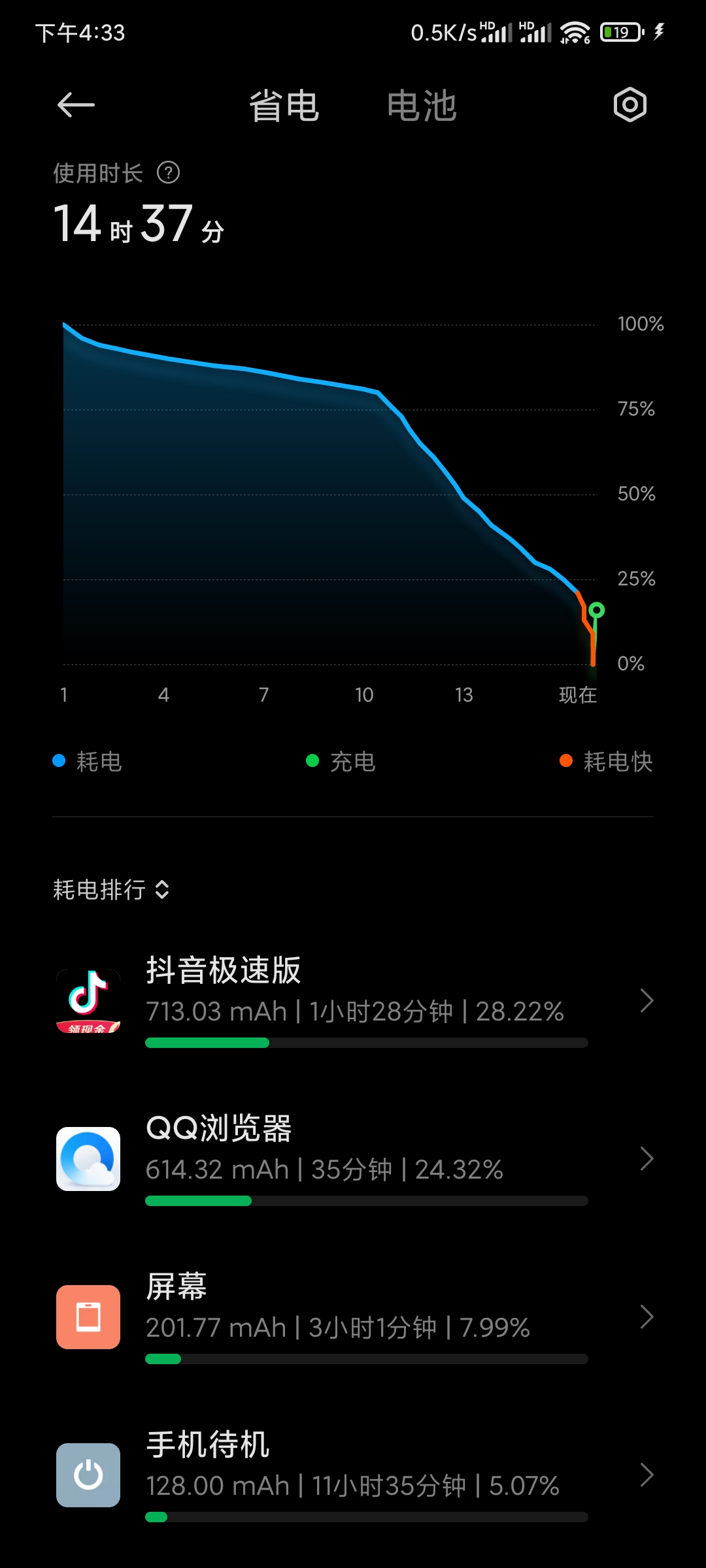
Task: Switch to the 电池 tab
Action: (422, 106)
